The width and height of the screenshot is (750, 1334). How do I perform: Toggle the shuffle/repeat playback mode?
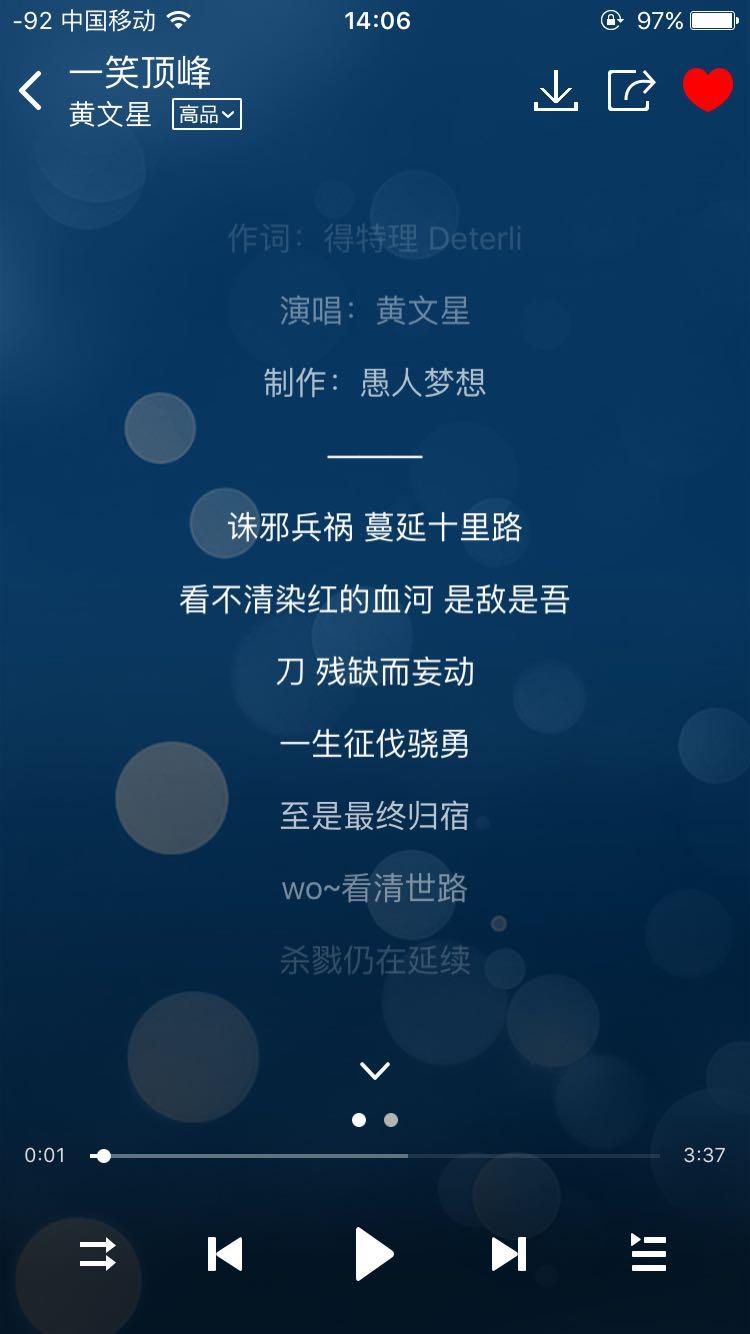coord(98,1253)
